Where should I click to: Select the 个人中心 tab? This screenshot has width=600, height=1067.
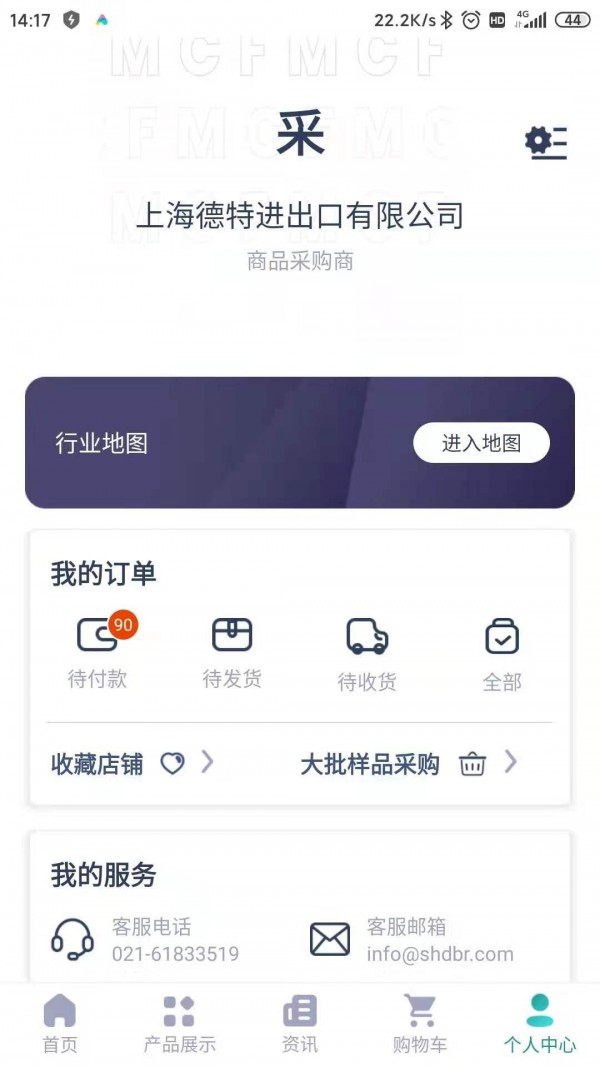(x=540, y=1022)
